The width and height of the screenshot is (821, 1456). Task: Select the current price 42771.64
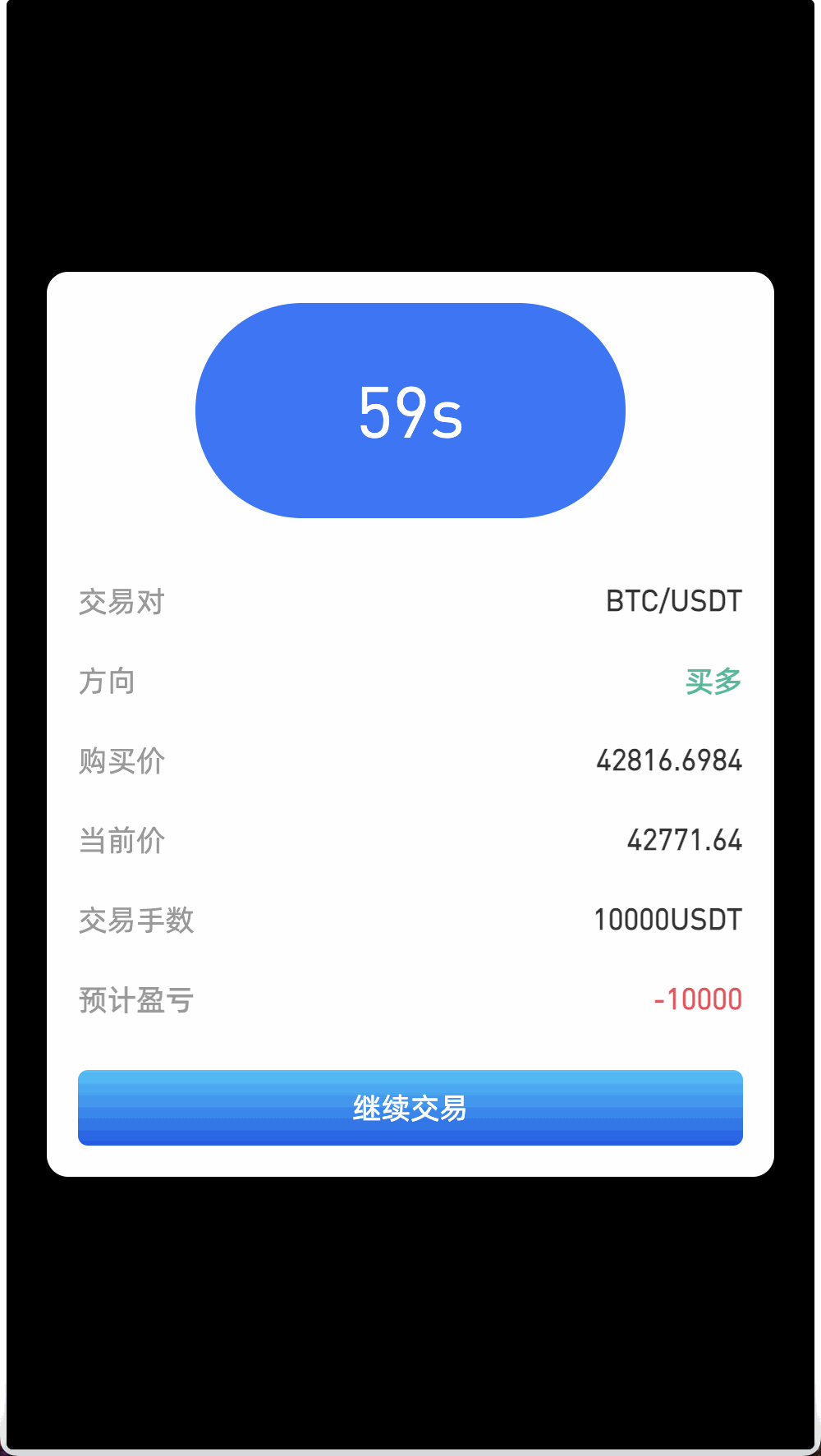685,839
